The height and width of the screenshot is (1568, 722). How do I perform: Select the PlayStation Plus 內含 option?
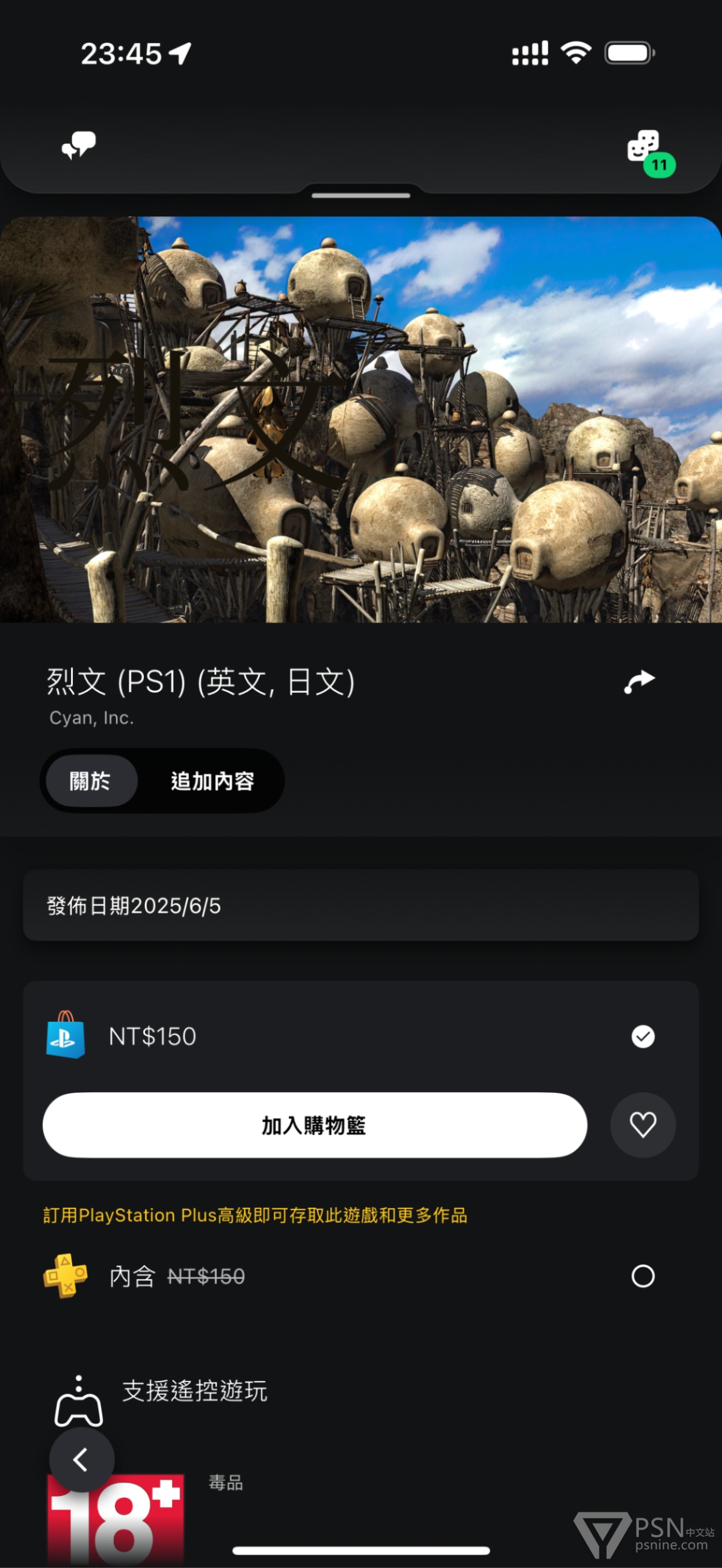coord(642,1276)
